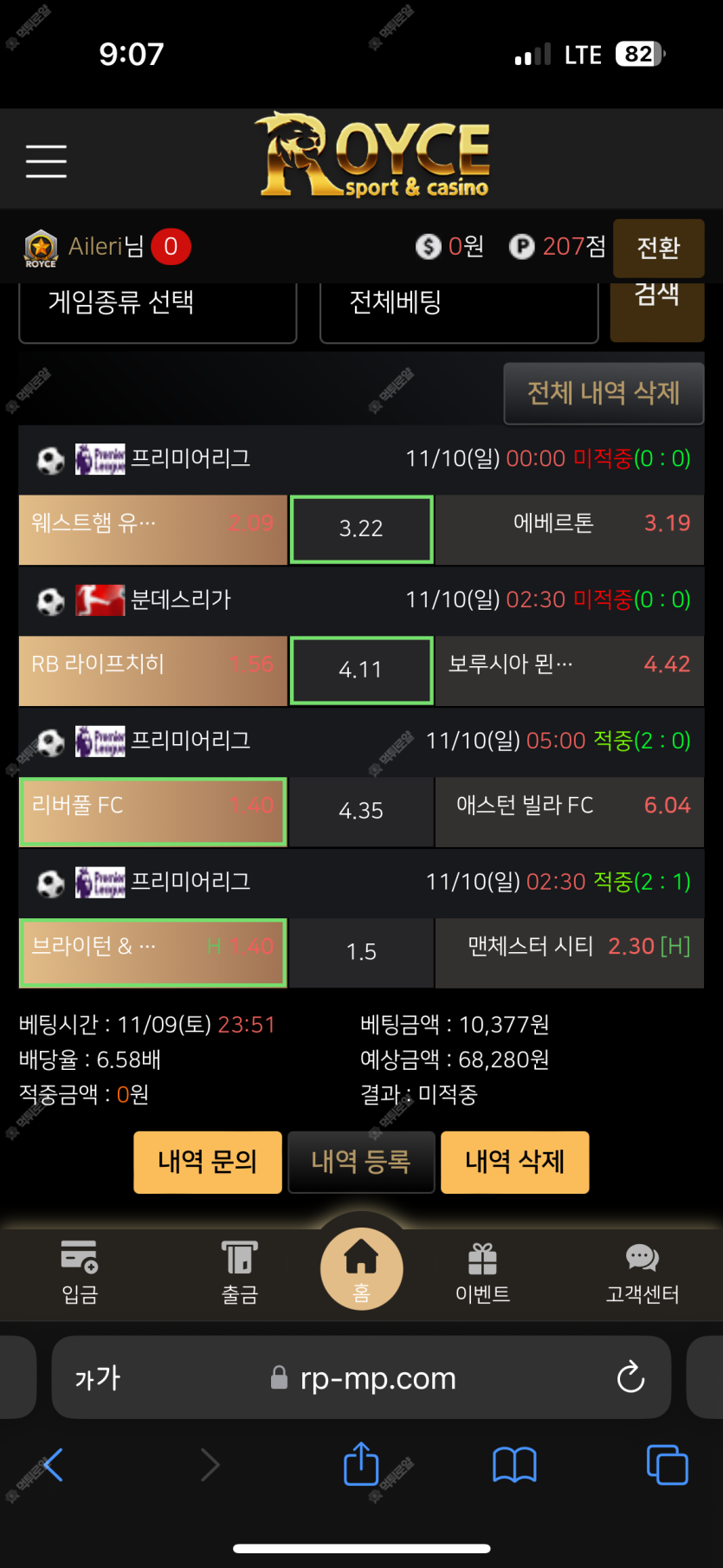The image size is (723, 1568).
Task: Open browser text size 가가 menu
Action: coord(98,1377)
